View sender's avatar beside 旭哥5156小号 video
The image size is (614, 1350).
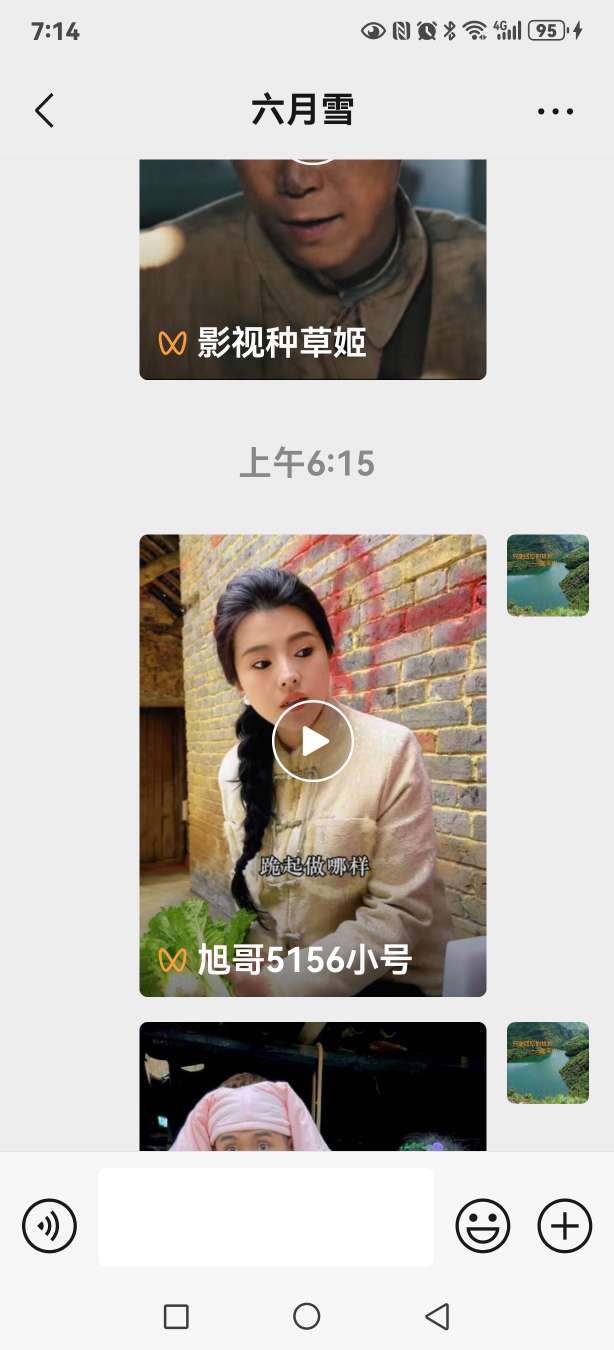(548, 575)
